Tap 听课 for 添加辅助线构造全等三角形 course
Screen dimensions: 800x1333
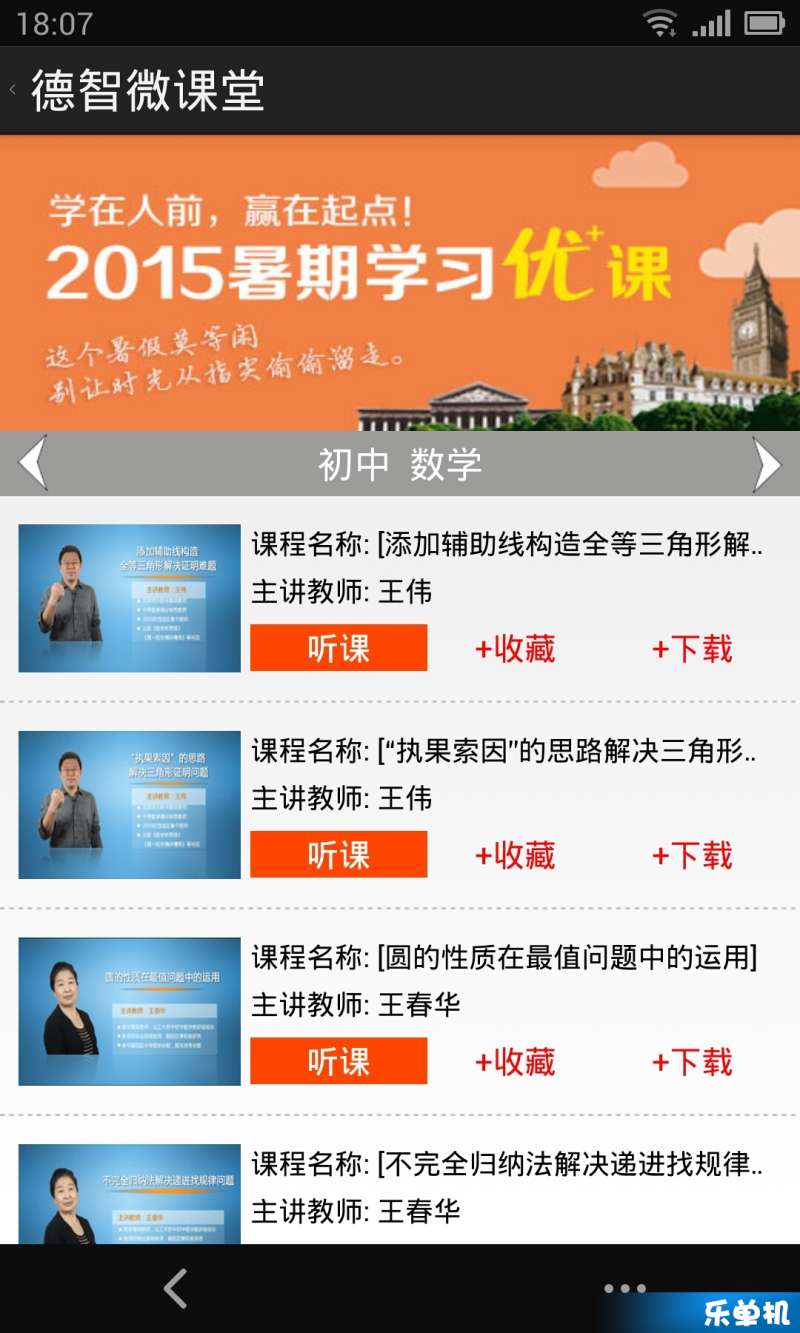[x=338, y=648]
